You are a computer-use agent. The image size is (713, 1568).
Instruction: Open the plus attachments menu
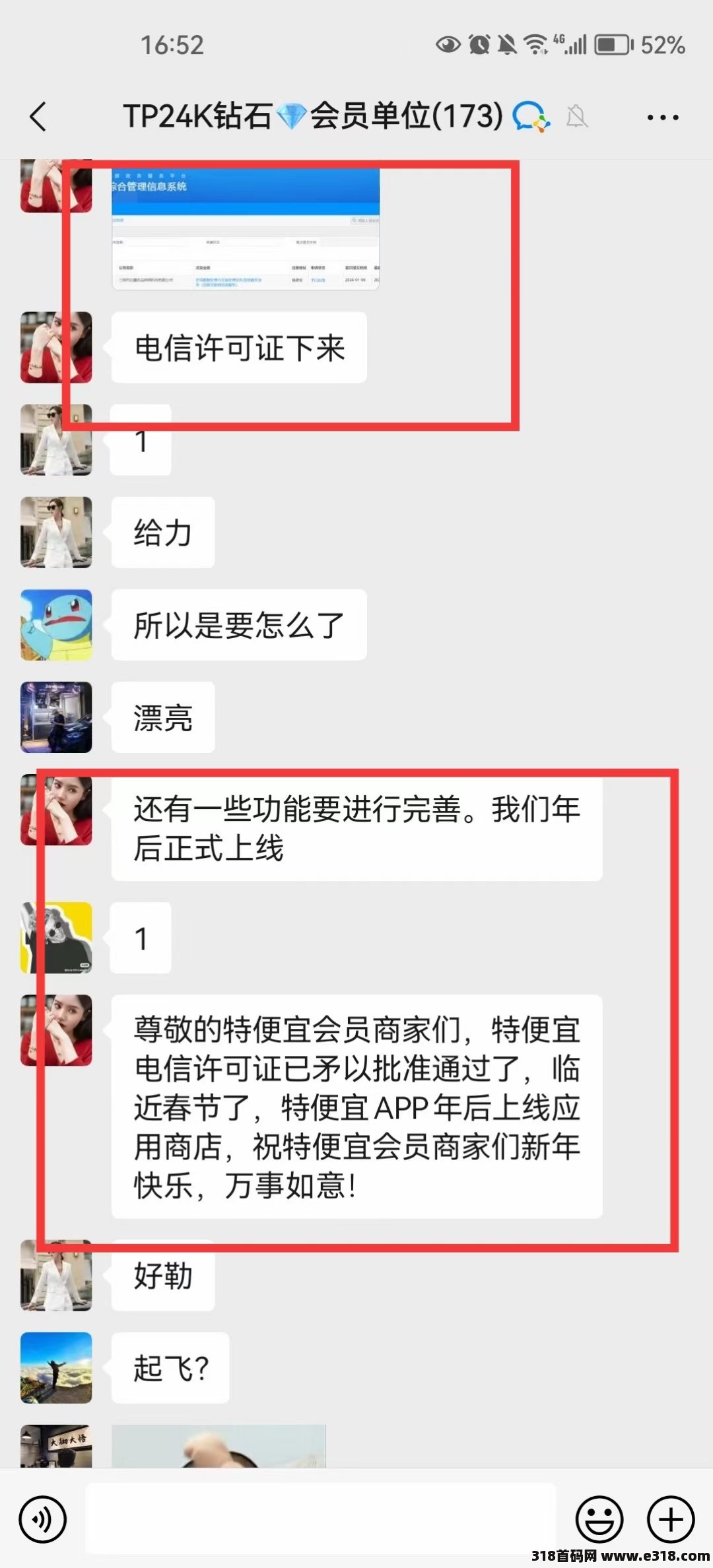click(671, 1519)
